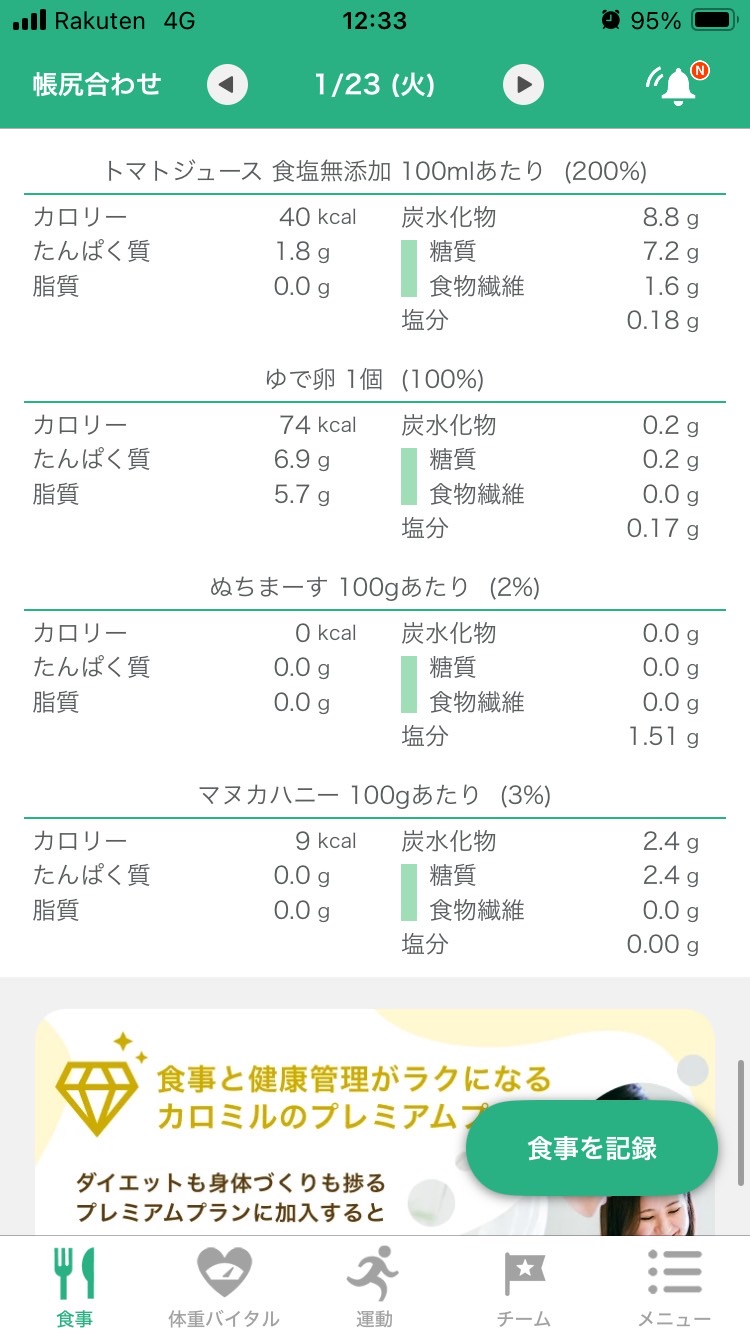Tap 食事を記録 to record a meal
750x1334 pixels.
click(x=592, y=1148)
